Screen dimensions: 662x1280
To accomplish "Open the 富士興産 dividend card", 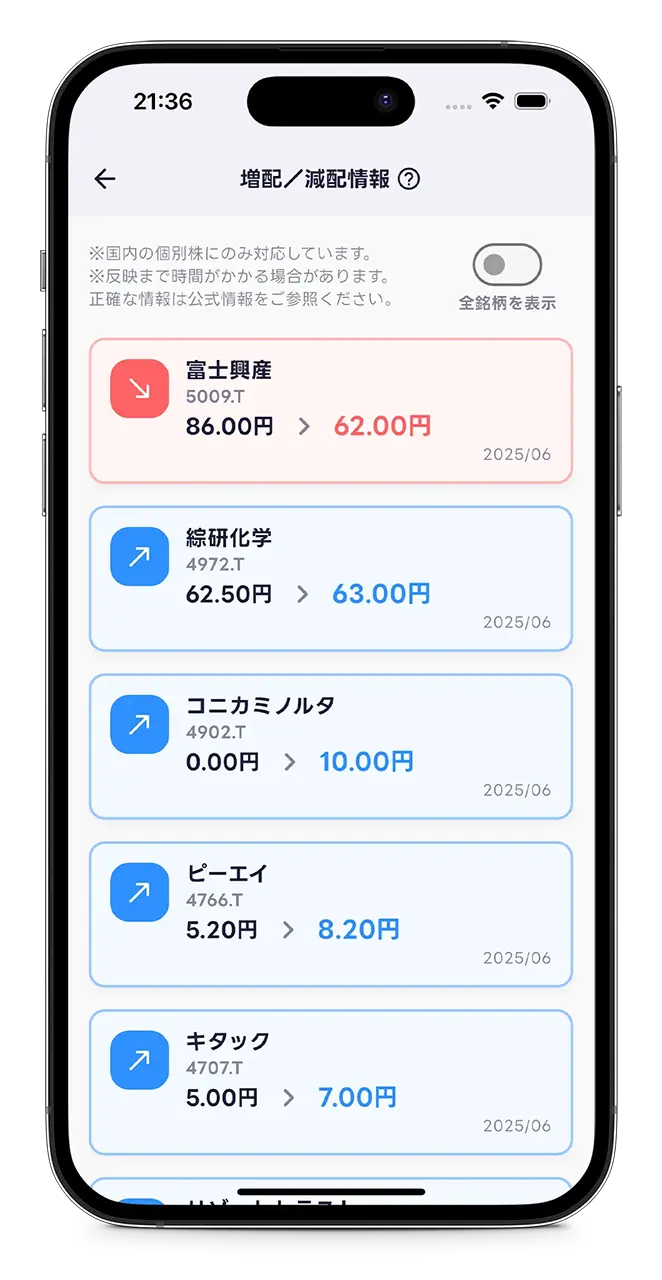I will click(330, 411).
